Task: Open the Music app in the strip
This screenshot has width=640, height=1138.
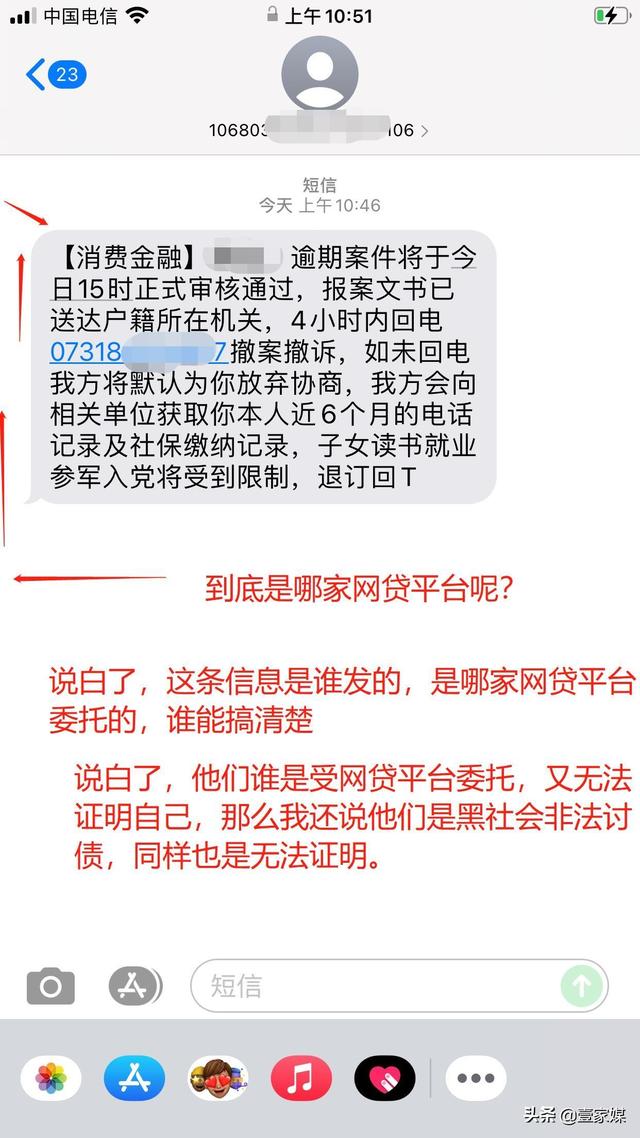Action: pyautogui.click(x=301, y=1079)
